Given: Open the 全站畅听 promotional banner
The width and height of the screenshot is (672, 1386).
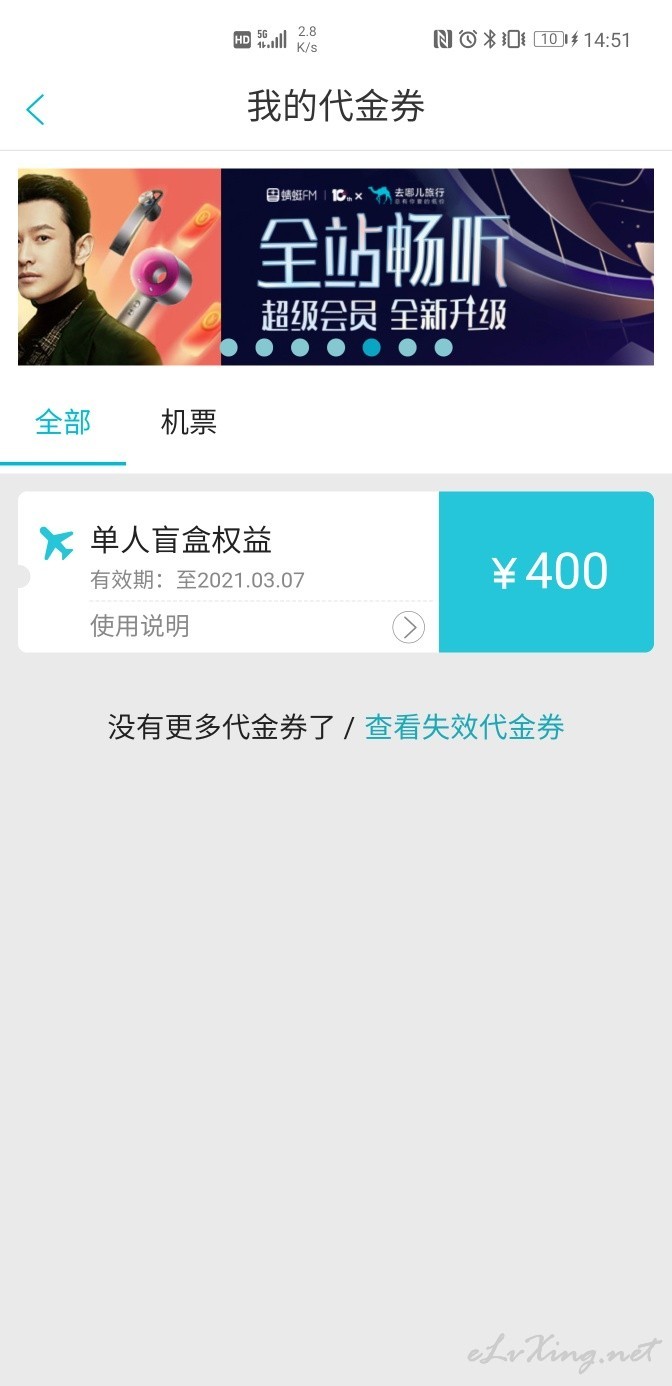Looking at the screenshot, I should tap(336, 266).
